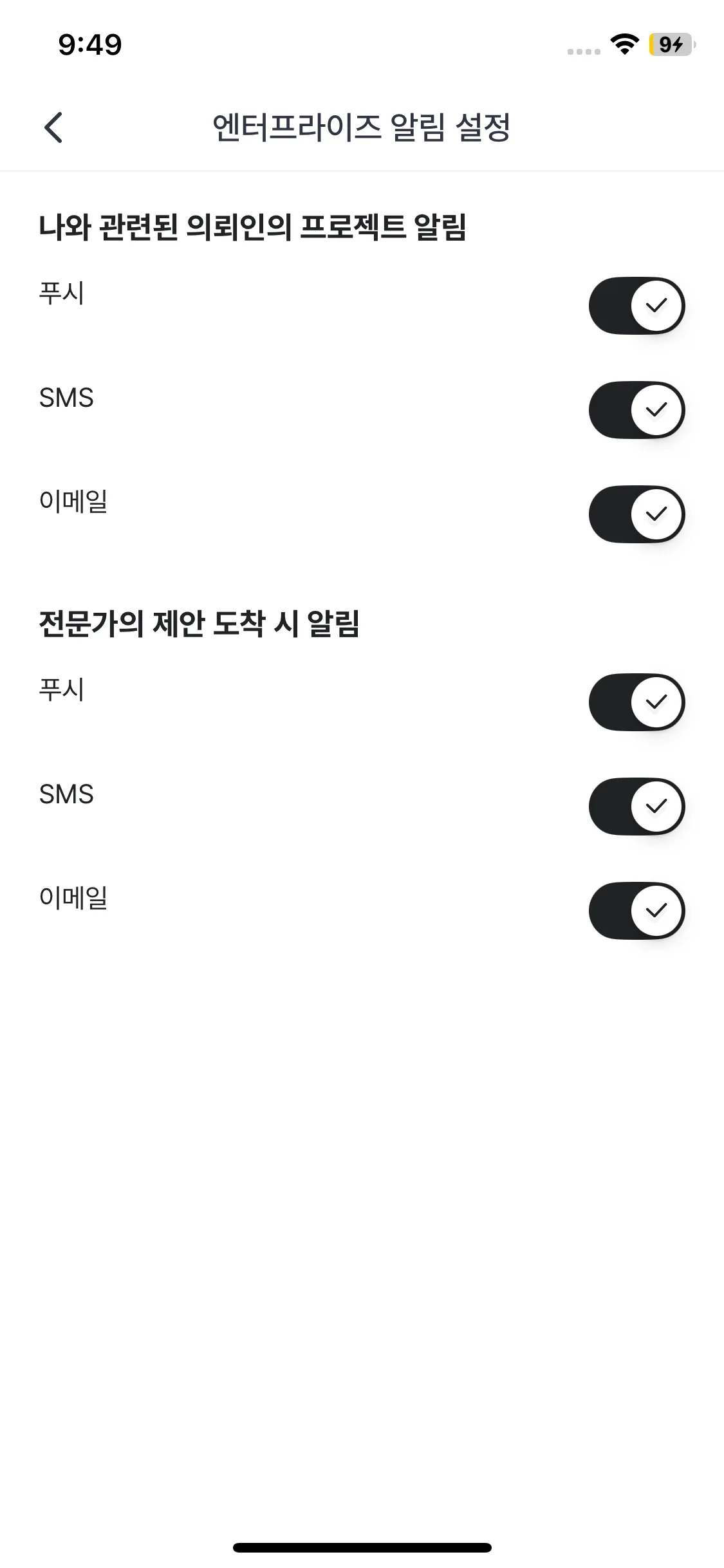Tap the checkmark inside the first 푸시 toggle

656,306
